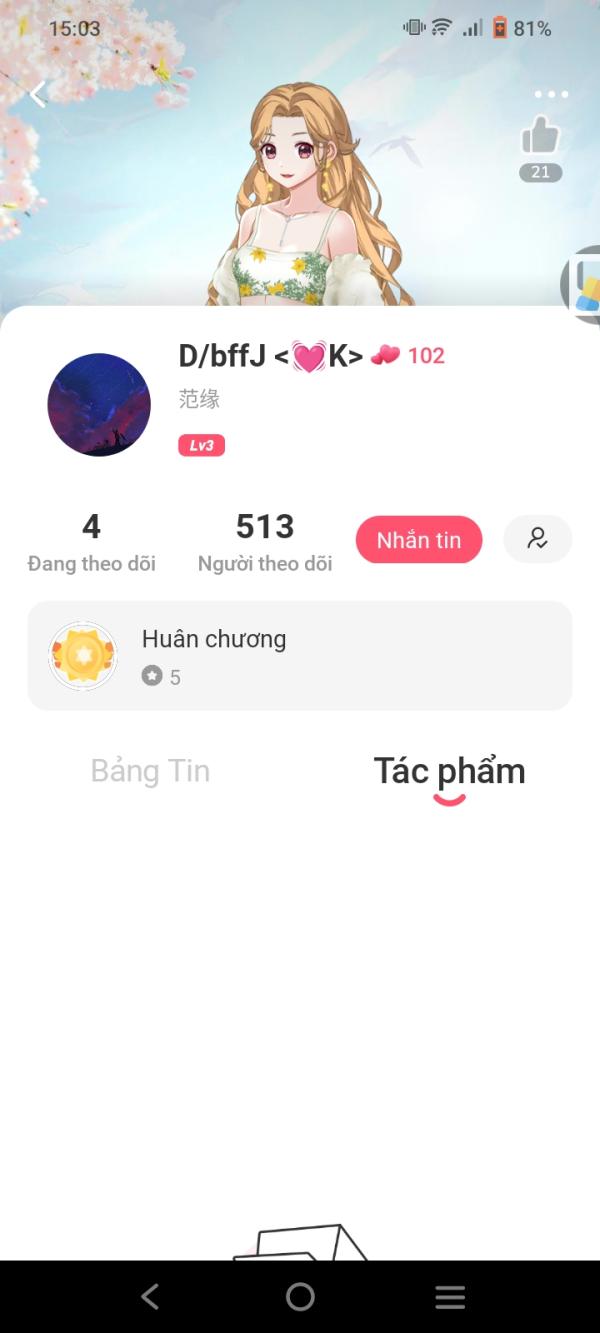Go back using the top-left arrow
Viewport: 600px width, 1333px height.
click(38, 95)
